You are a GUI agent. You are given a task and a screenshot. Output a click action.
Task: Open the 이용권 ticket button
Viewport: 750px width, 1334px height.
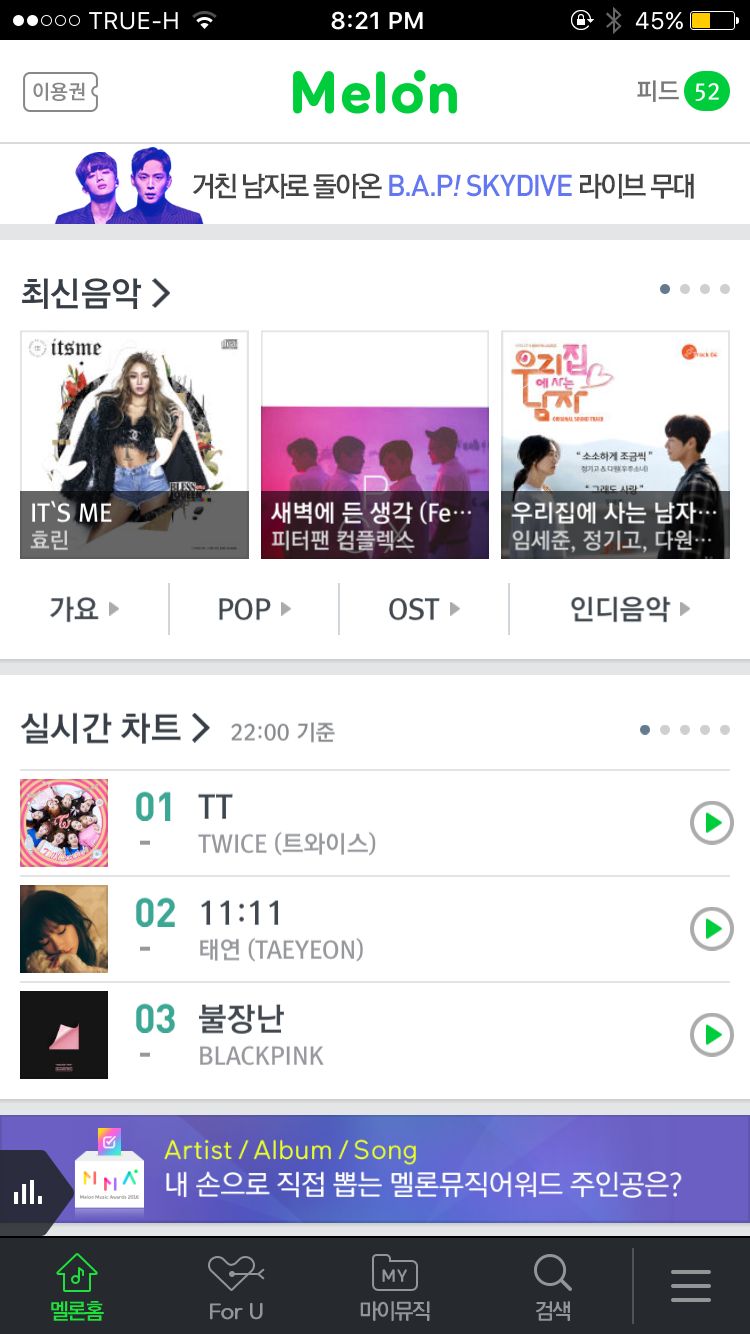click(60, 92)
